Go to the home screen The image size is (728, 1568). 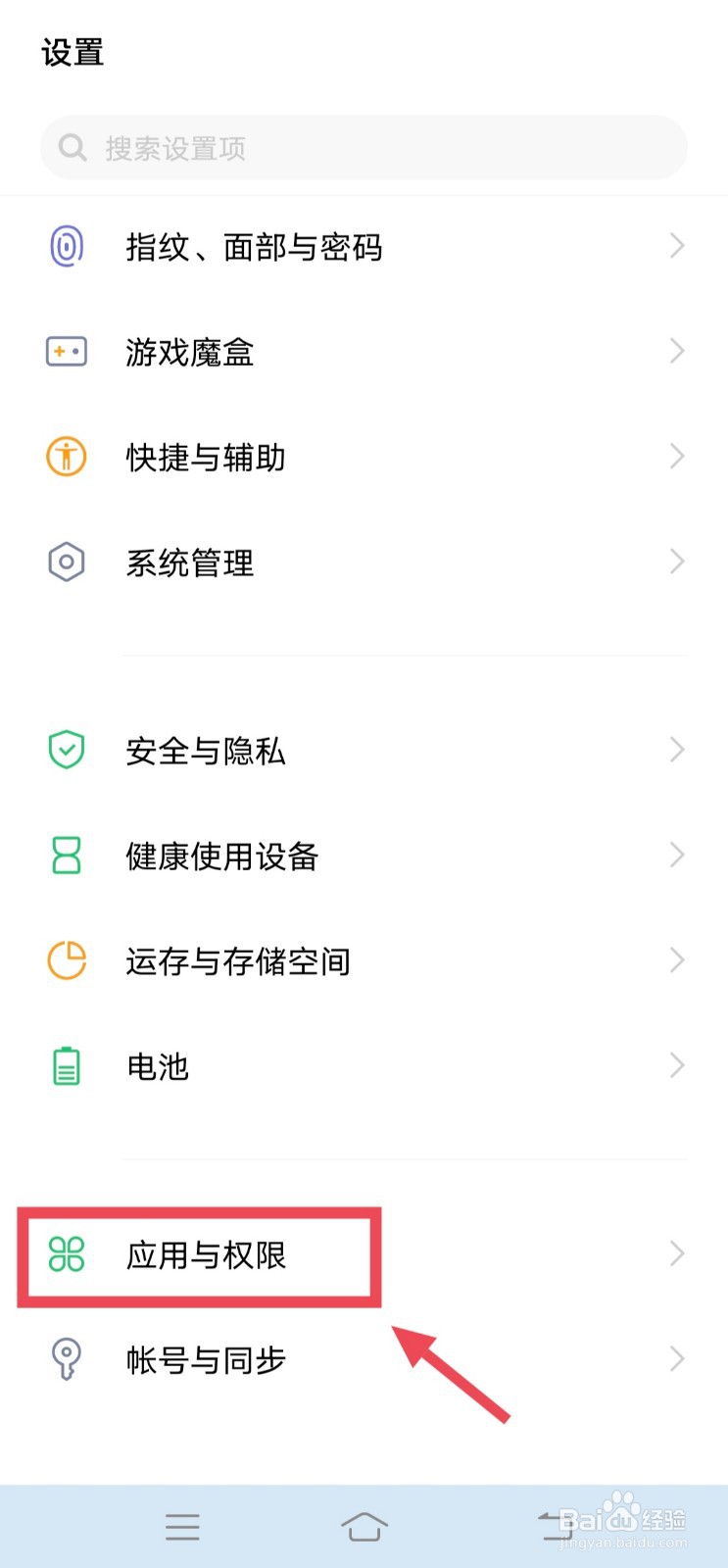[x=364, y=1526]
